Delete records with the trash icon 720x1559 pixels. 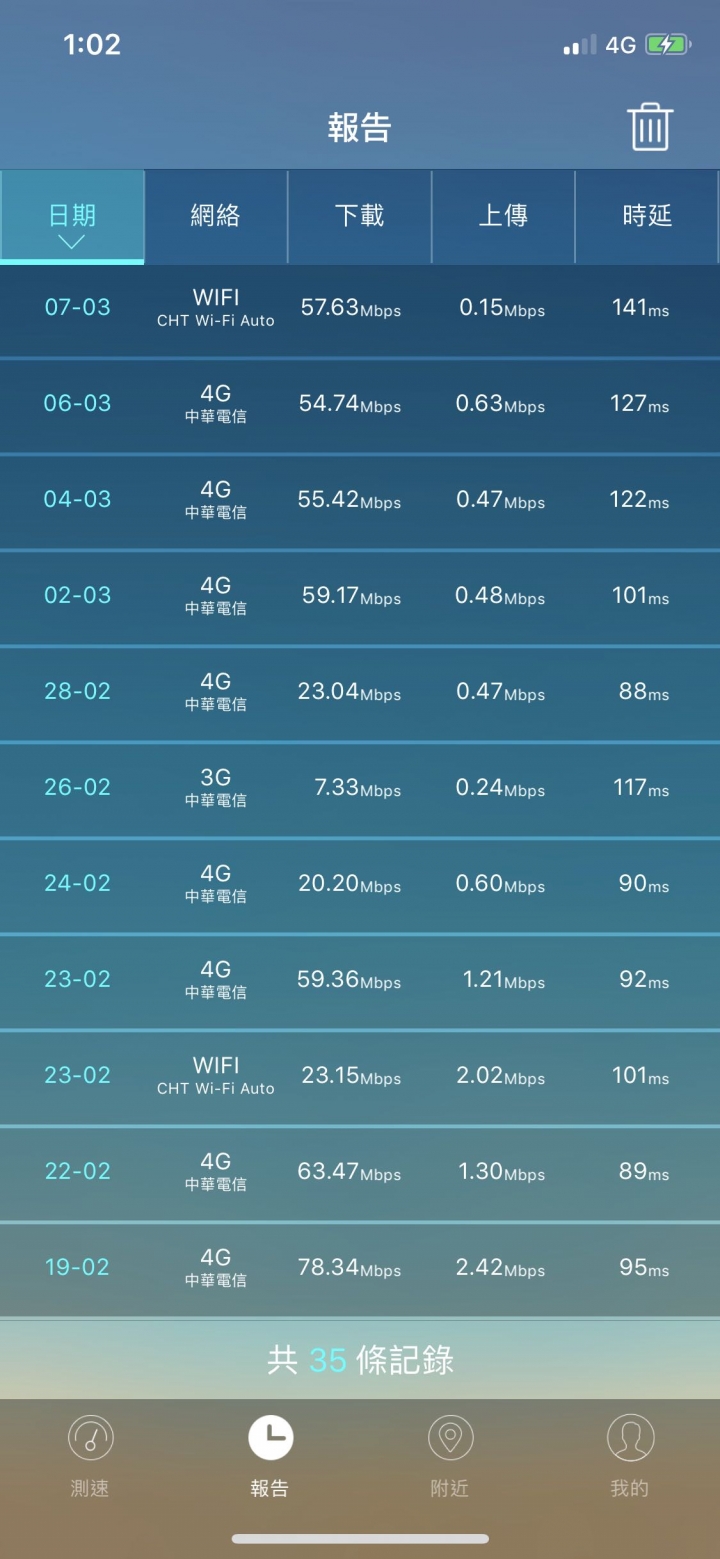(649, 127)
